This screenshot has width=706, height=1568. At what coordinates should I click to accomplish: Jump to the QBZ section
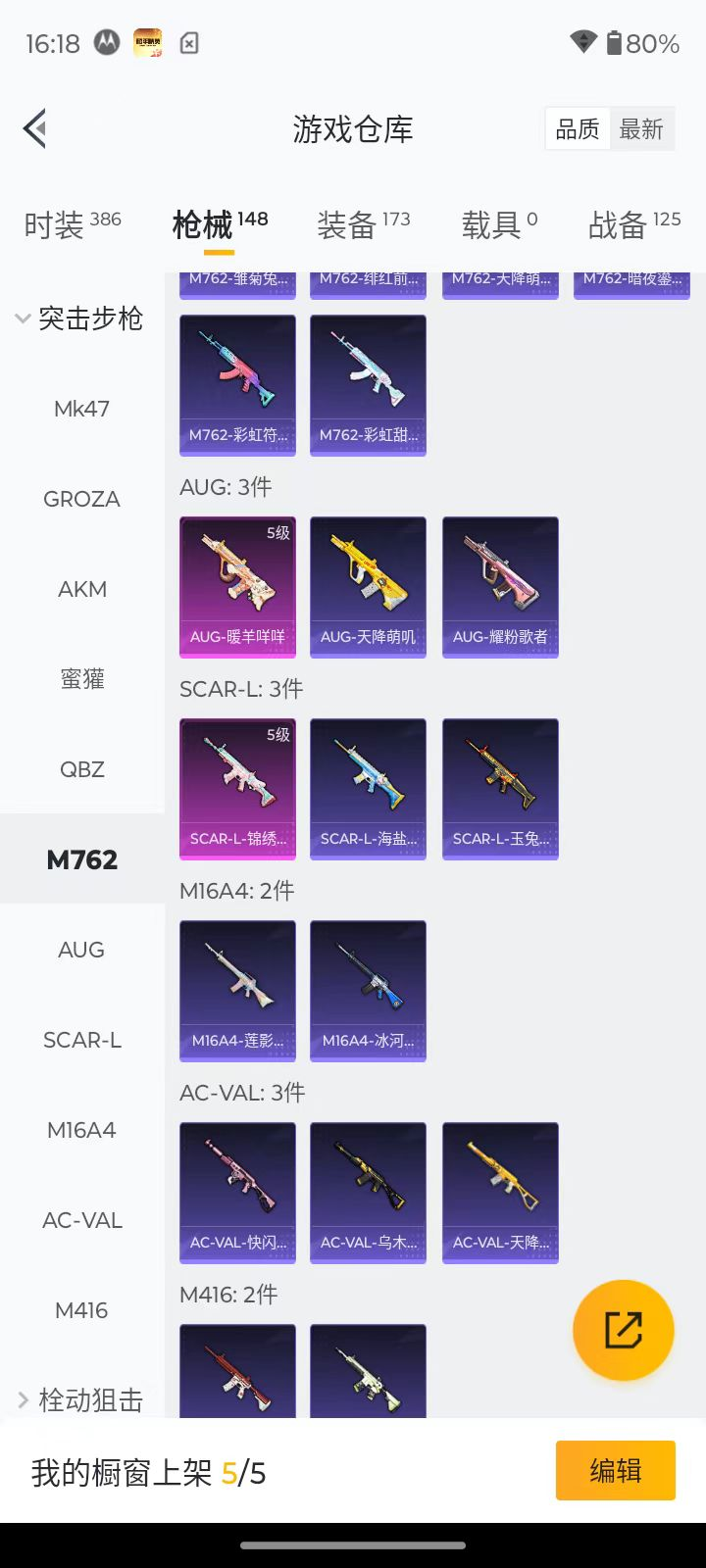tap(81, 769)
